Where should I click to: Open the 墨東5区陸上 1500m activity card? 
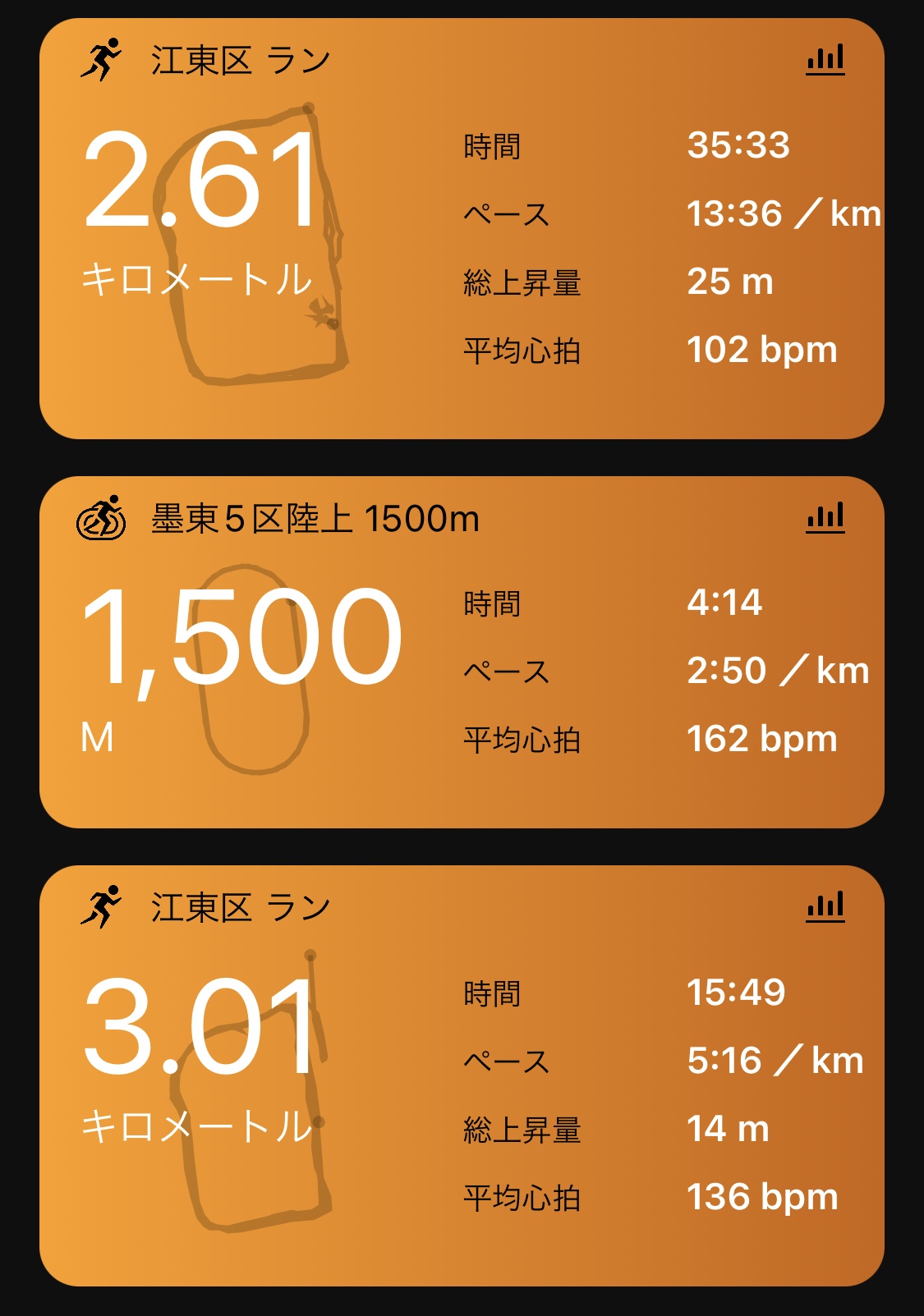(460, 653)
